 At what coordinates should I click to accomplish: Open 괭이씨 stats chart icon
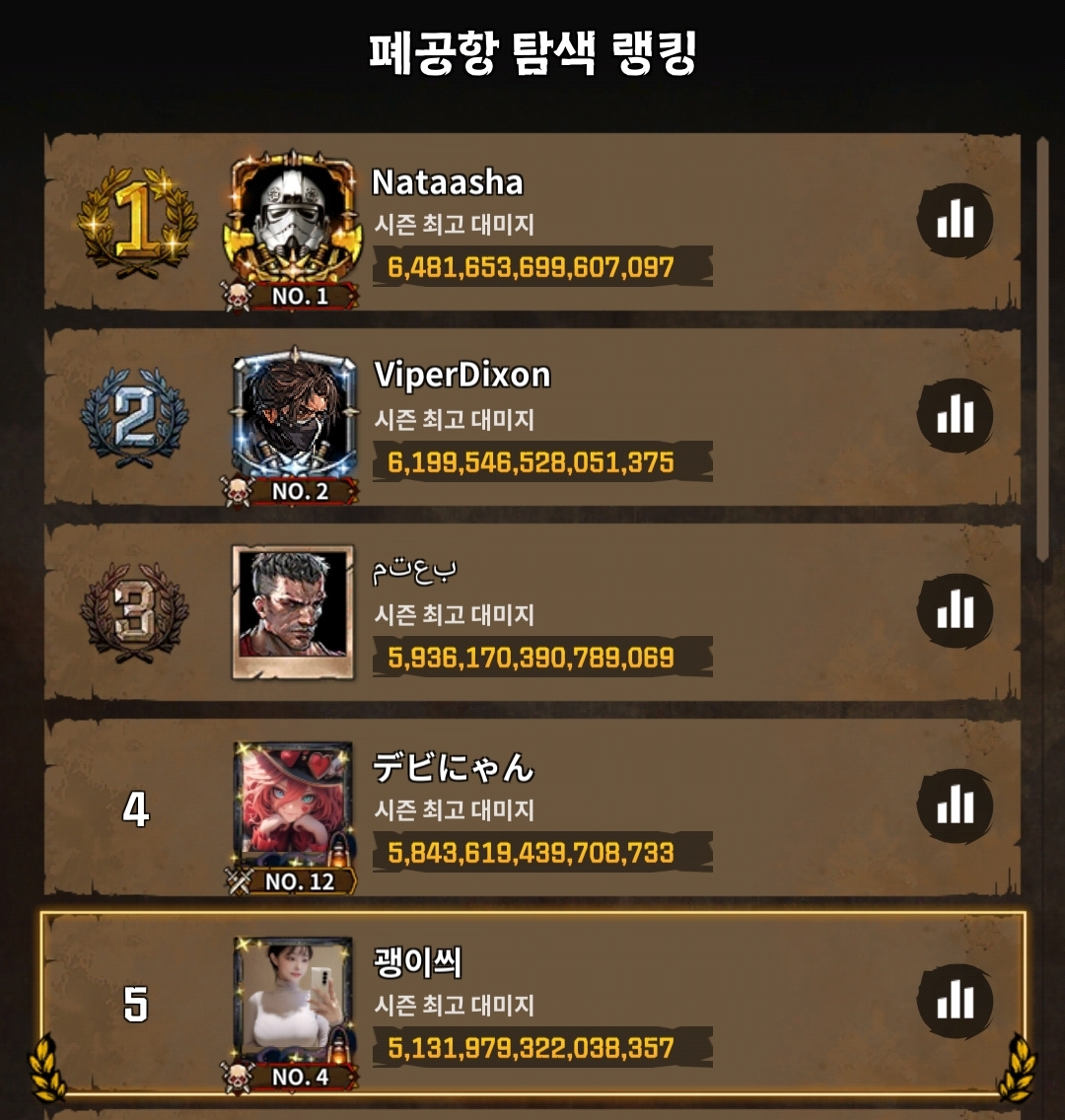tap(955, 1002)
